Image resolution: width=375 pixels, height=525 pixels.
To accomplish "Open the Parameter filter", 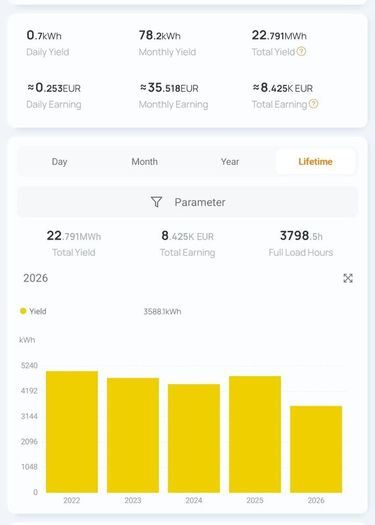I will tap(188, 202).
